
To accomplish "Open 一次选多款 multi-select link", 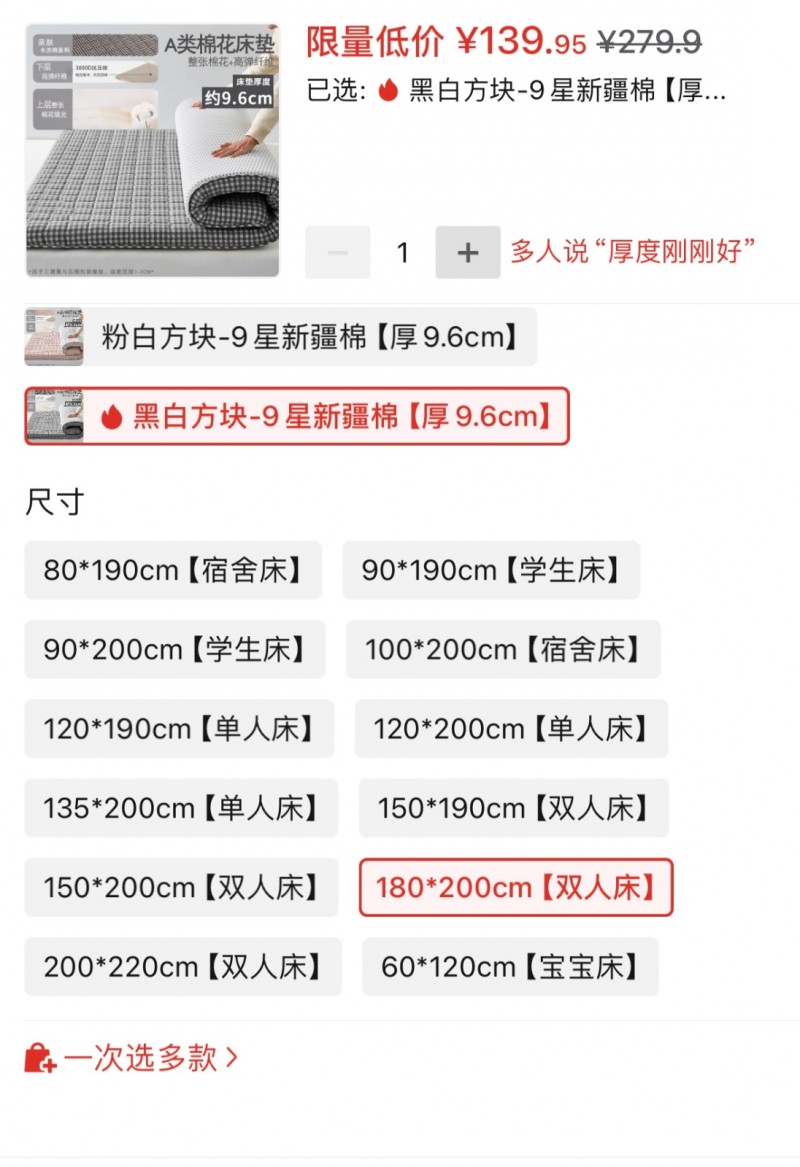I will tap(131, 1057).
